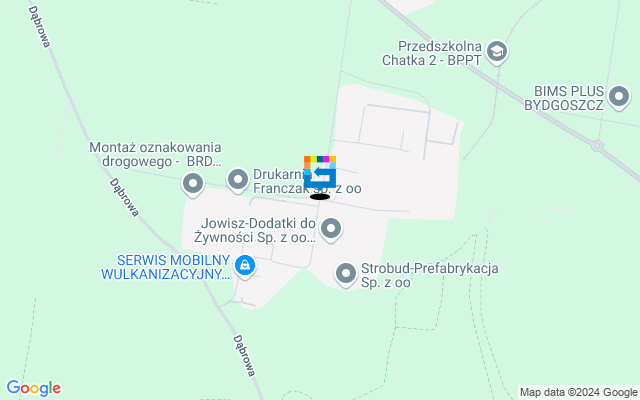Tap the Montaż oznakowania drogowego BRD marker
The width and height of the screenshot is (640, 400).
click(x=193, y=183)
